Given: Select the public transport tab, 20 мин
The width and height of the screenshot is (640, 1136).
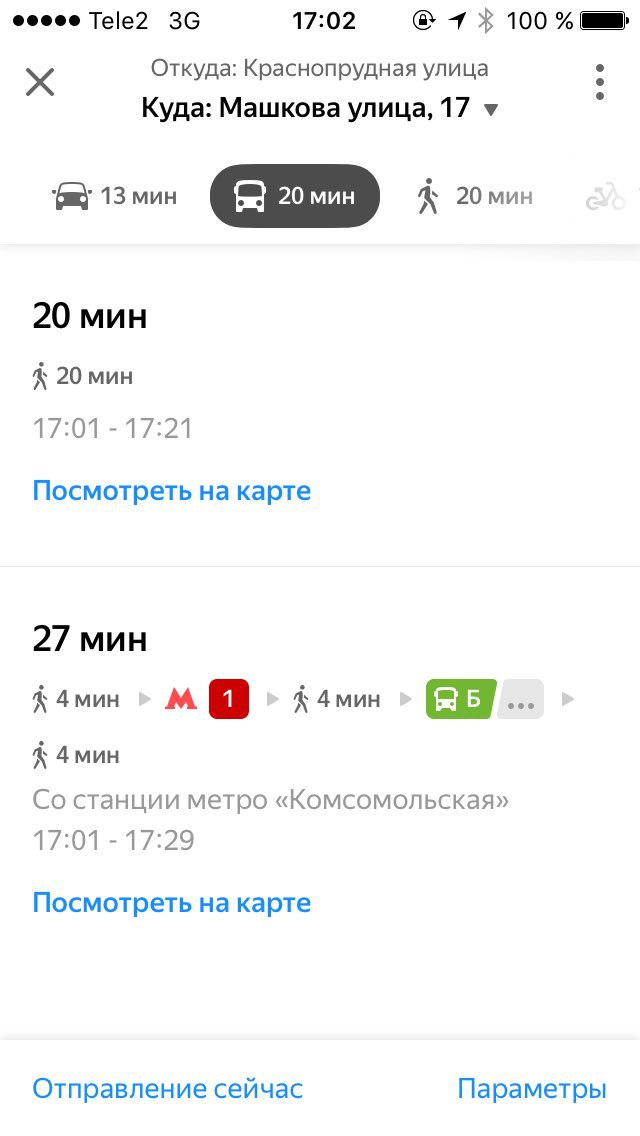Looking at the screenshot, I should [x=295, y=196].
